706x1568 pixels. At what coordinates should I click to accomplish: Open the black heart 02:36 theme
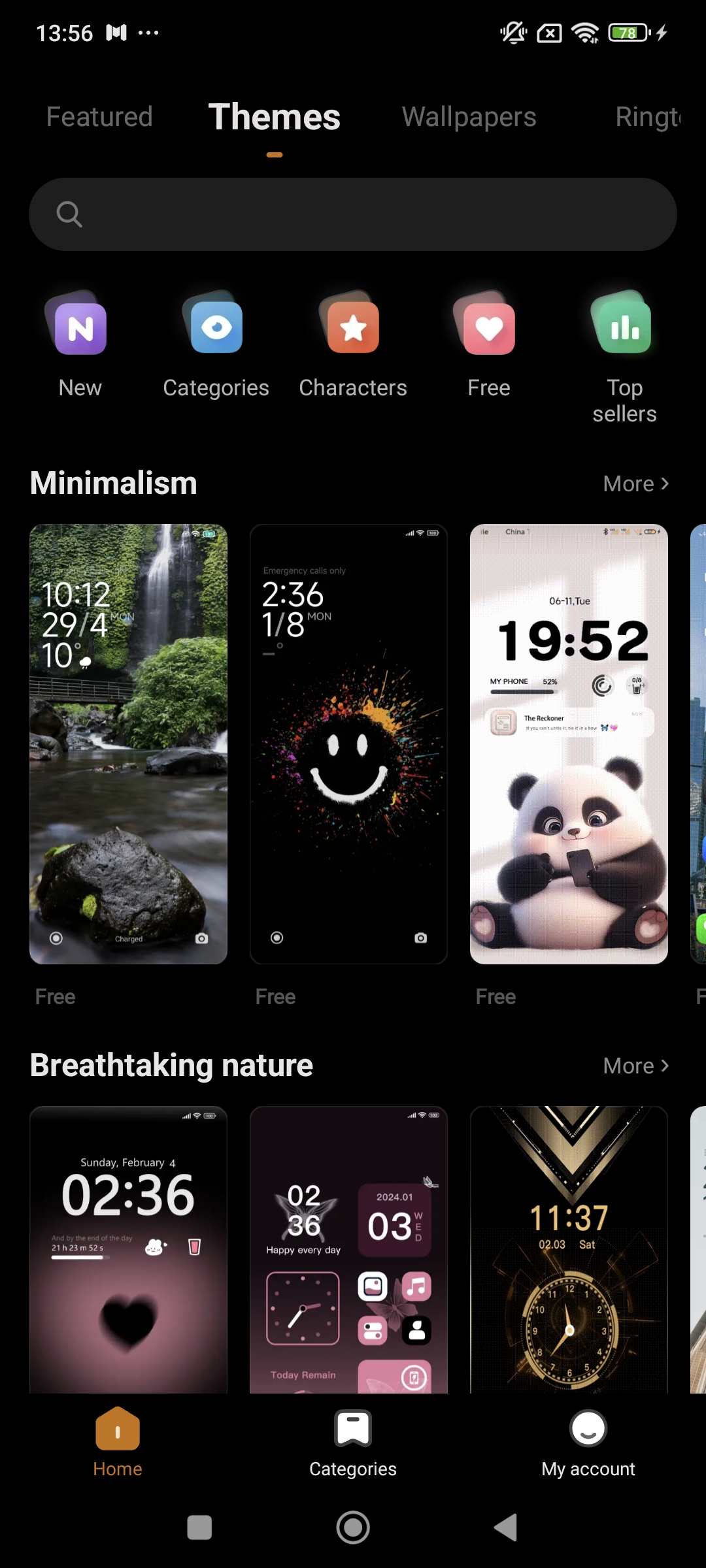point(128,1249)
